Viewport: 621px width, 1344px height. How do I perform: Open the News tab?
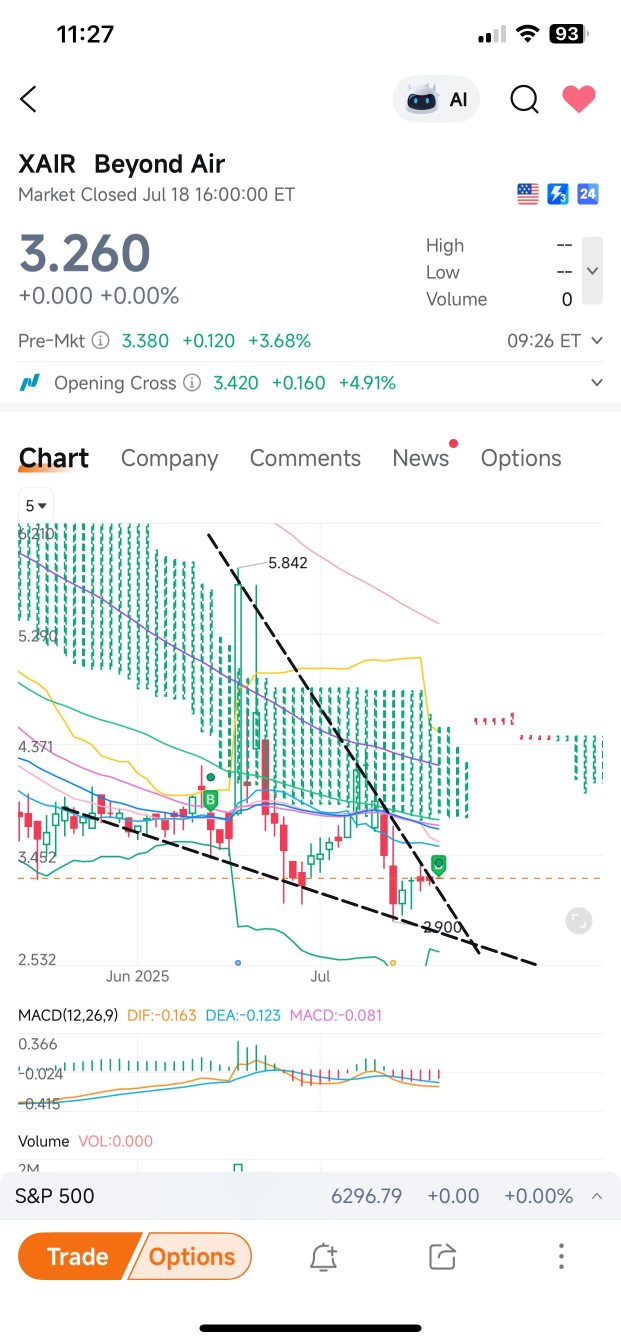(420, 458)
